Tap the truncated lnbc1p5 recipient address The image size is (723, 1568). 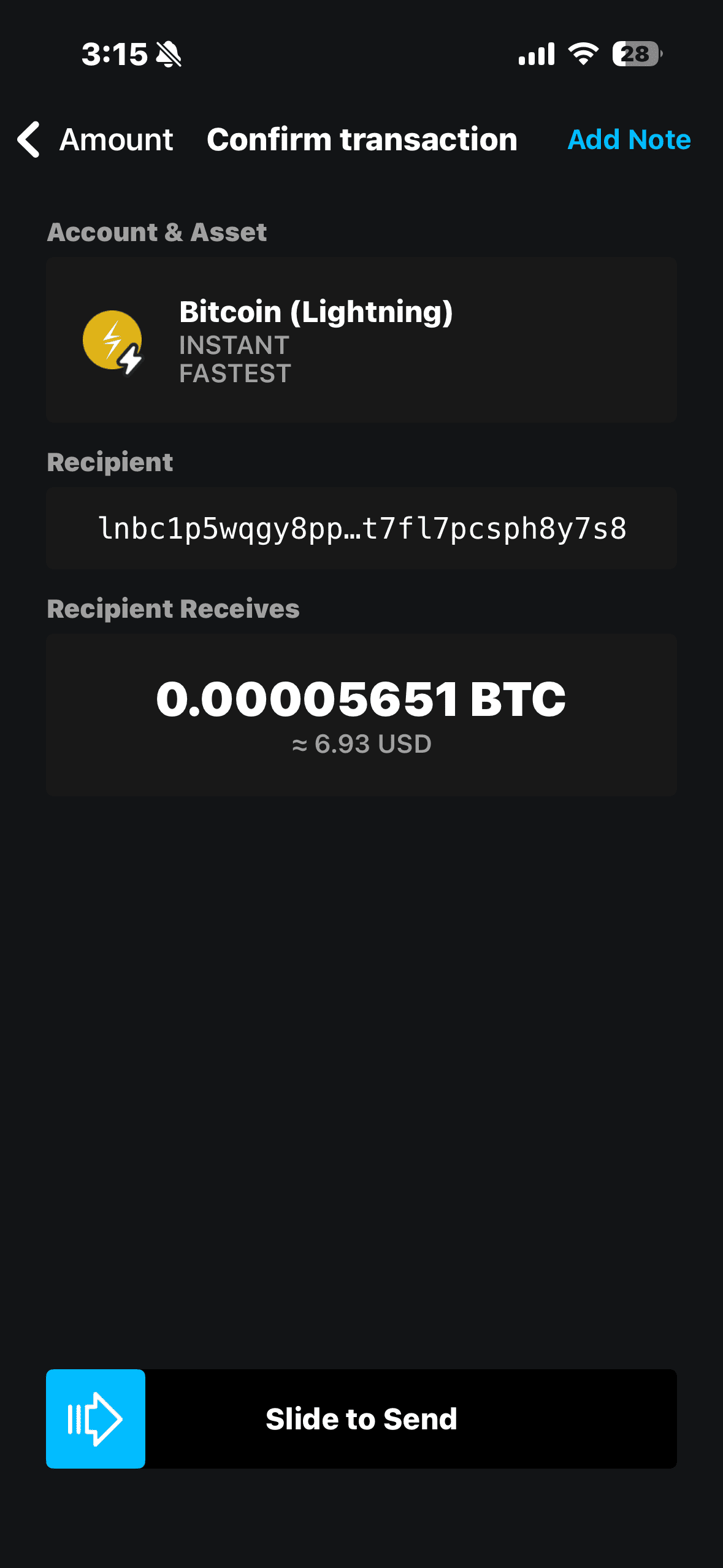click(361, 529)
